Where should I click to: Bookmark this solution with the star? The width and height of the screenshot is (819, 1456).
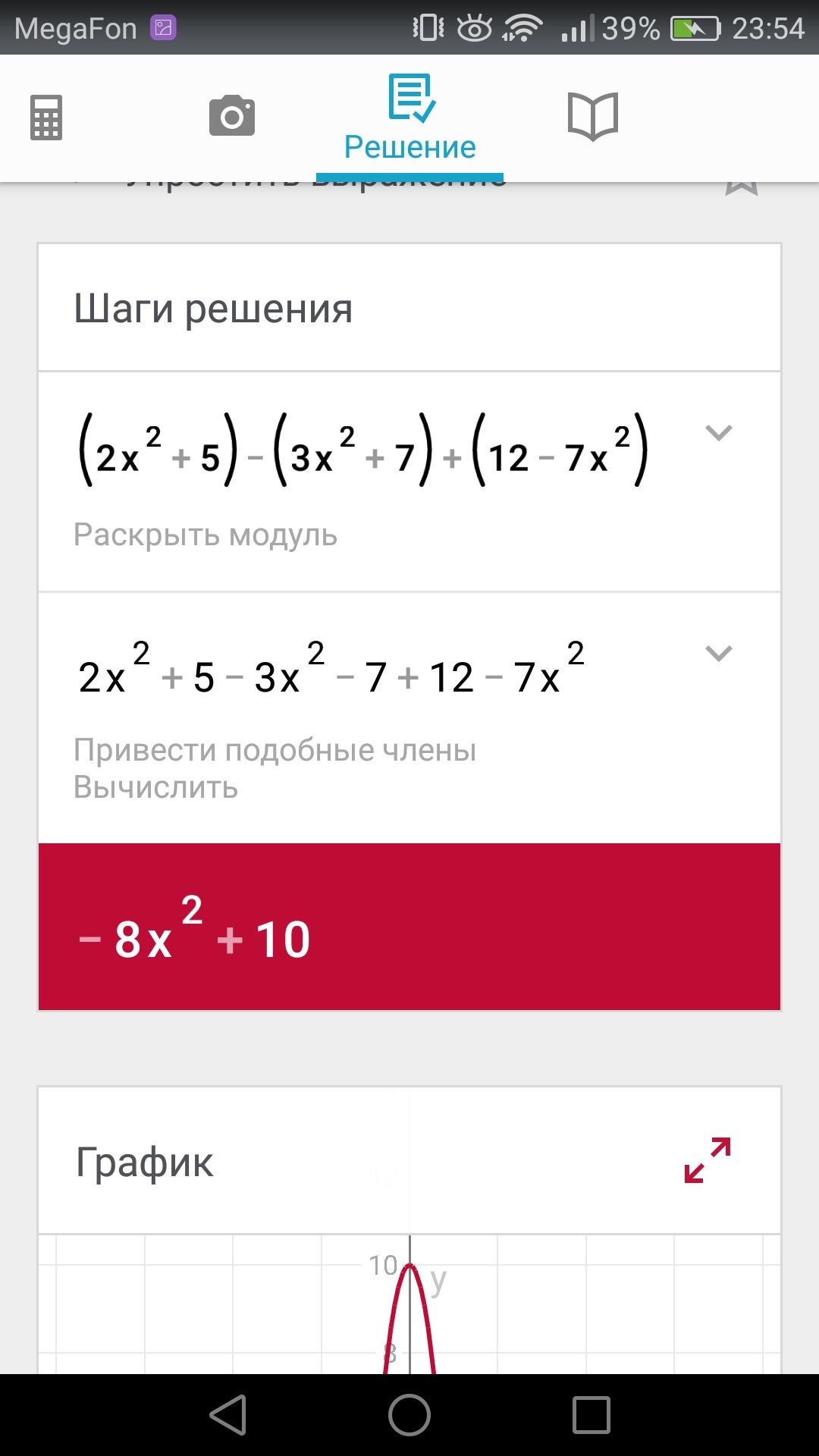click(x=741, y=187)
